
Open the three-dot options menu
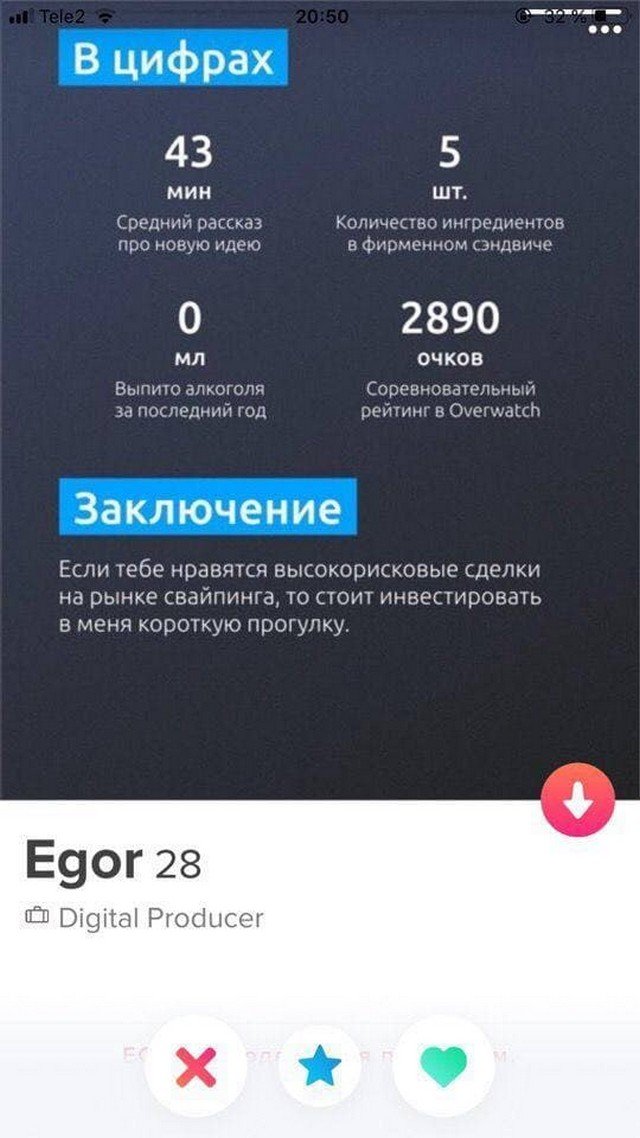tap(604, 29)
